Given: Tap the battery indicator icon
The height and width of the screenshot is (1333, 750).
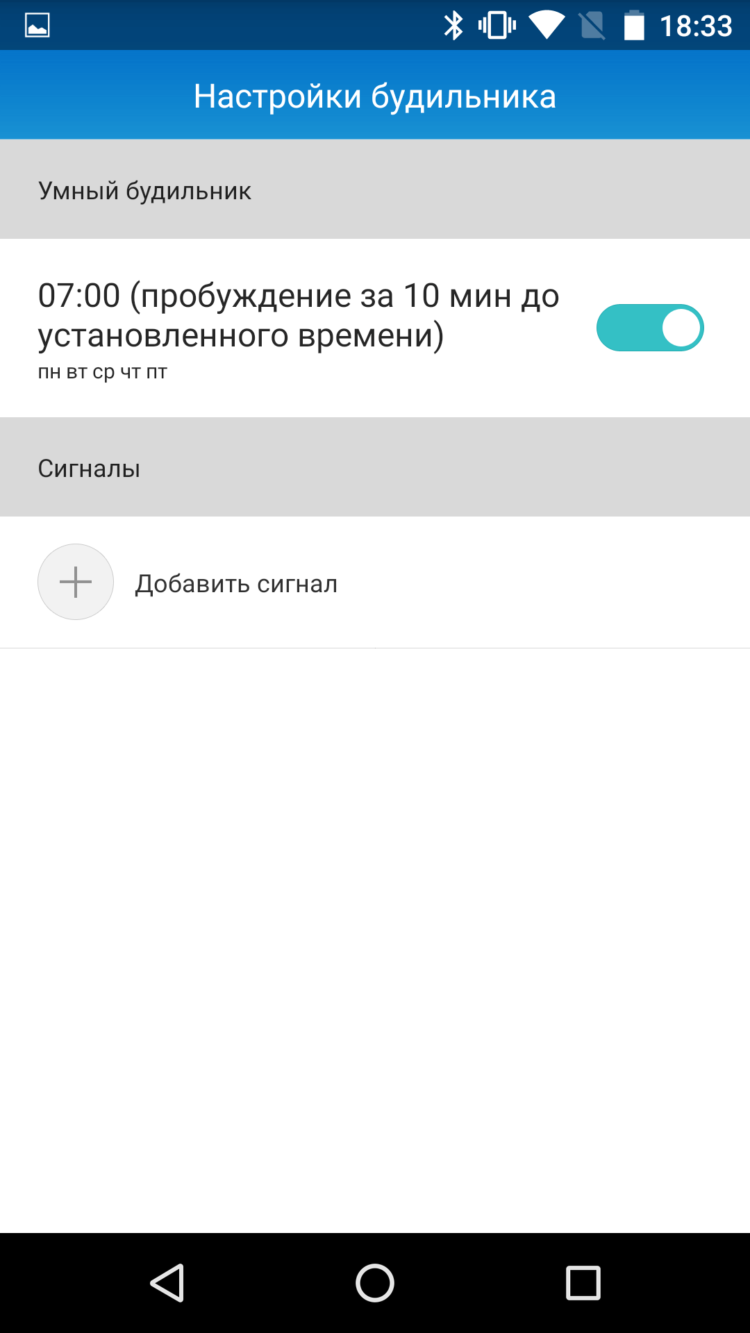Looking at the screenshot, I should click(636, 25).
